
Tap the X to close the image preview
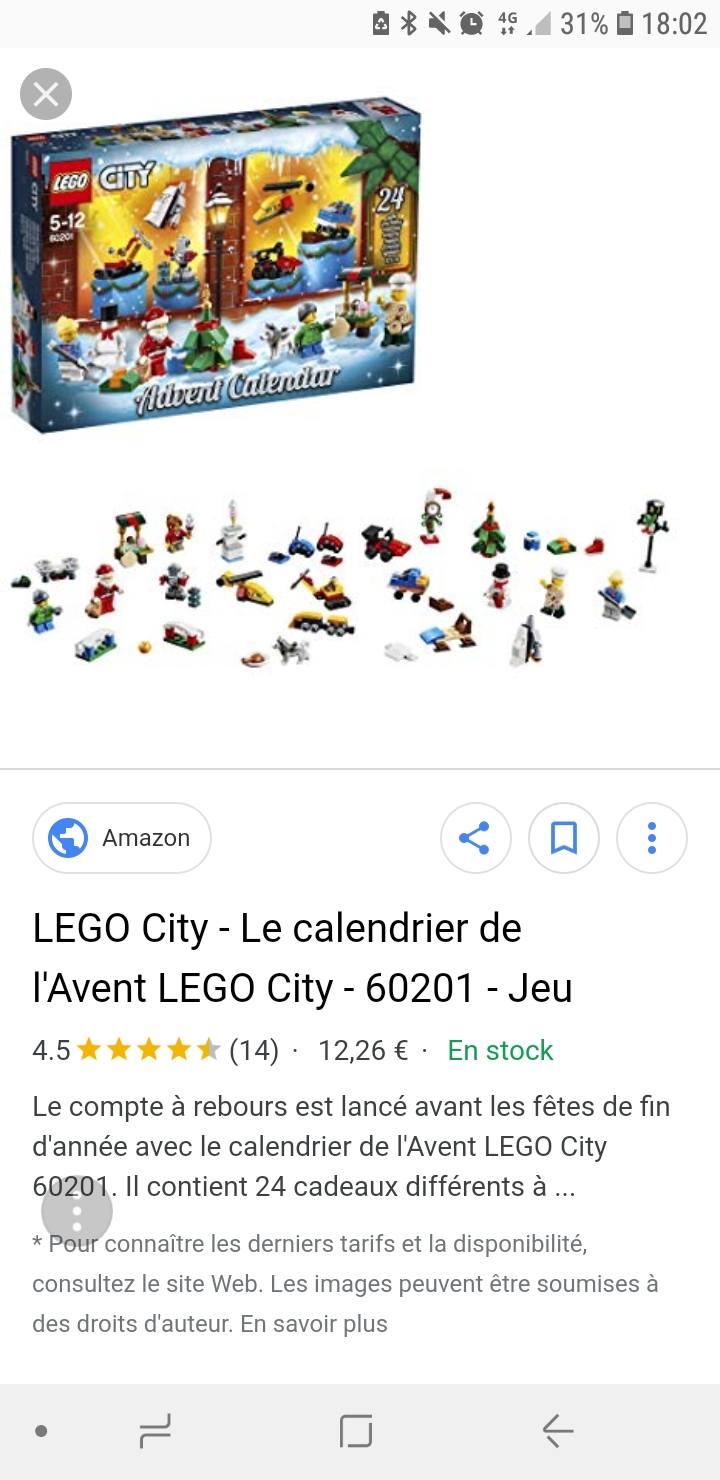pyautogui.click(x=44, y=93)
